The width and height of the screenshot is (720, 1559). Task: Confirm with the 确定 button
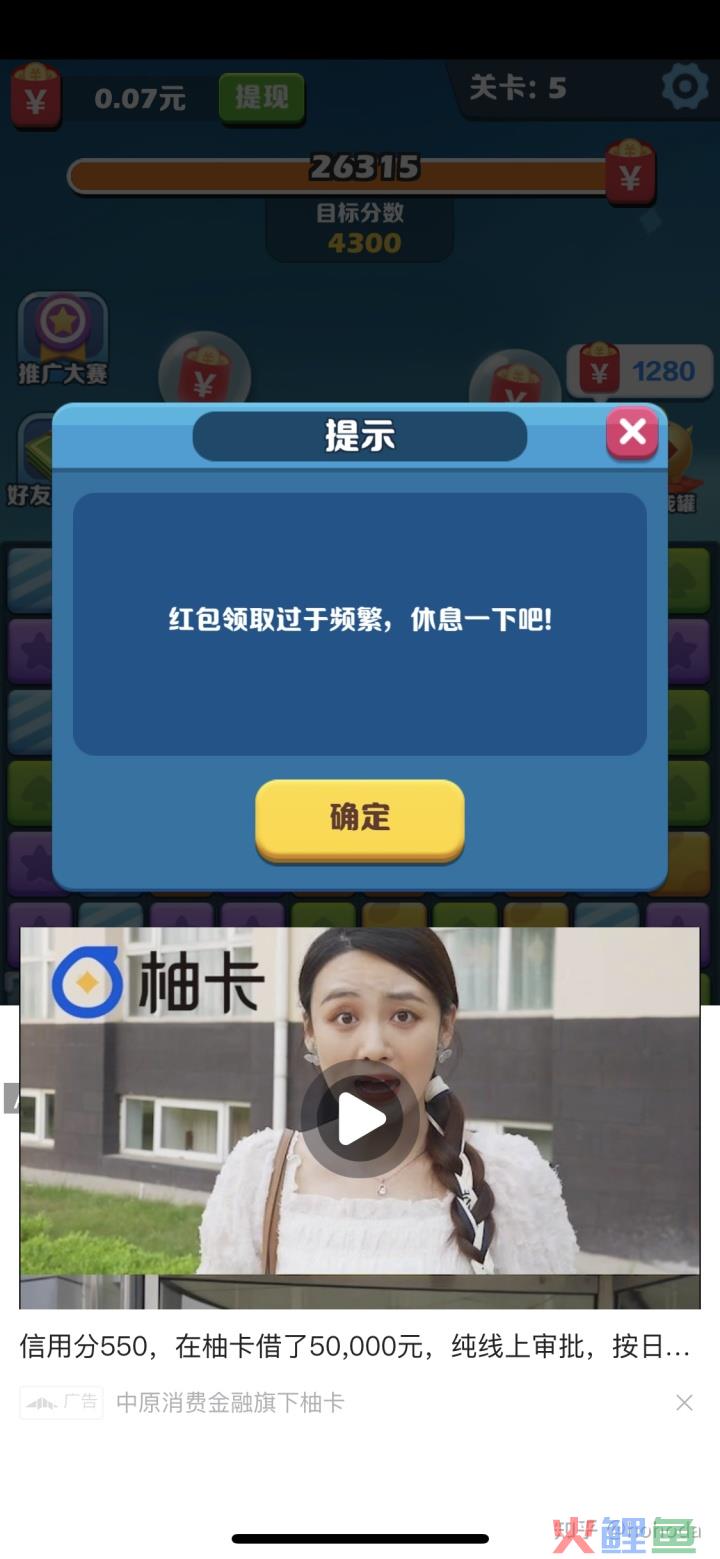(360, 817)
